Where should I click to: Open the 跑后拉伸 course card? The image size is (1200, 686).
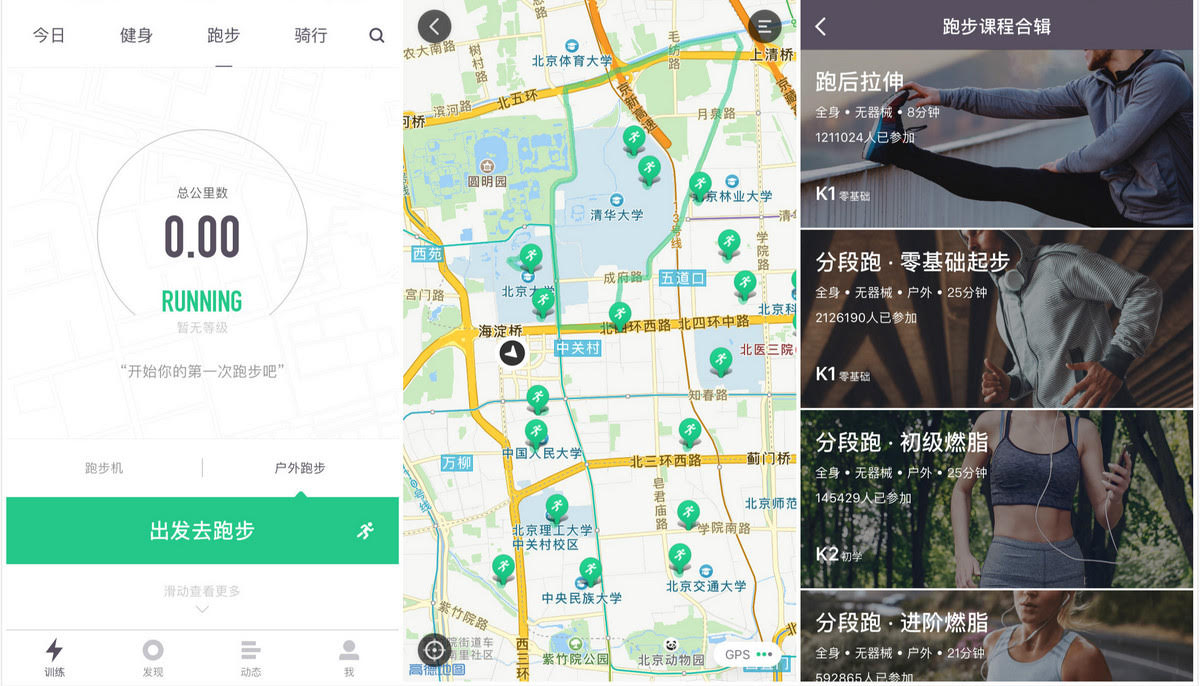coord(998,138)
